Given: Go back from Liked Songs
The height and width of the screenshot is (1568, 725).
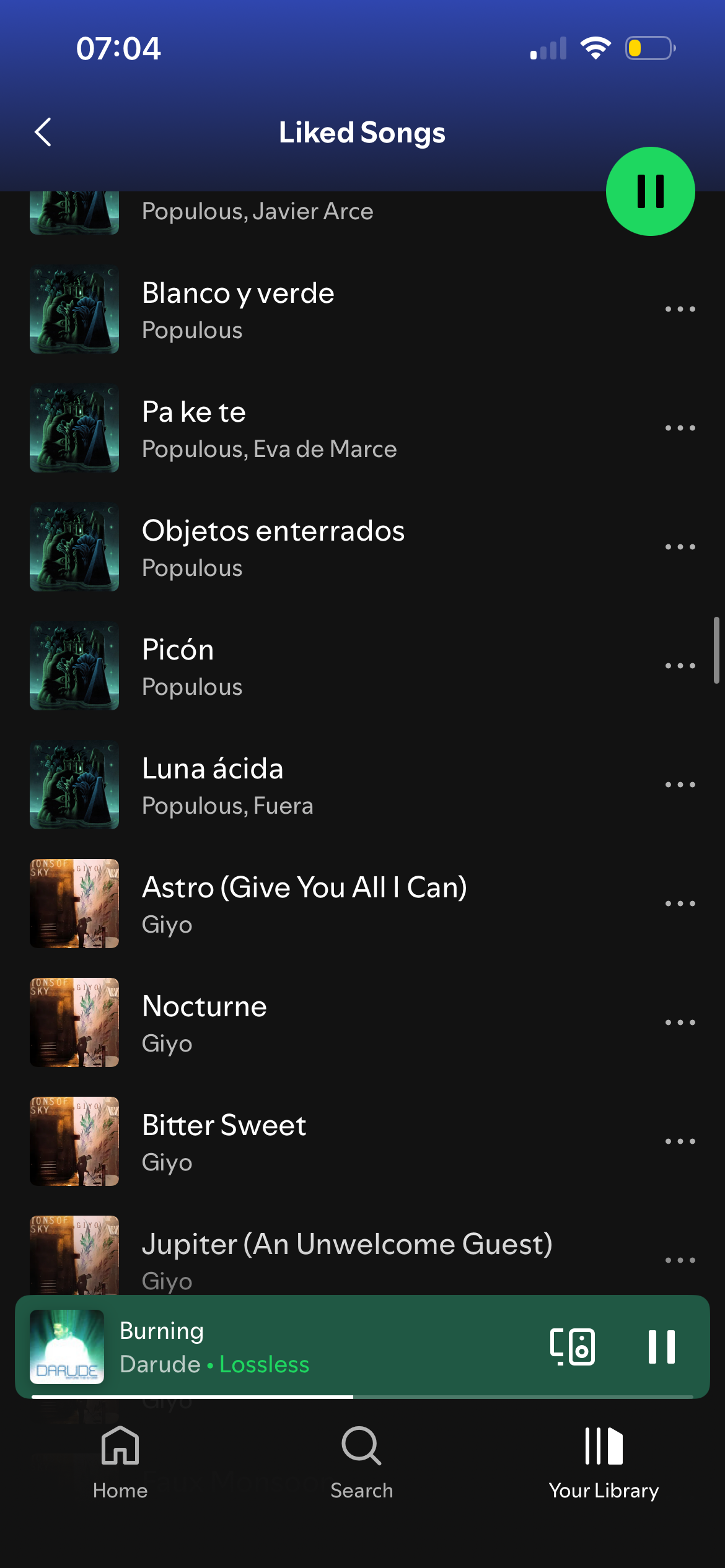Looking at the screenshot, I should tap(43, 132).
